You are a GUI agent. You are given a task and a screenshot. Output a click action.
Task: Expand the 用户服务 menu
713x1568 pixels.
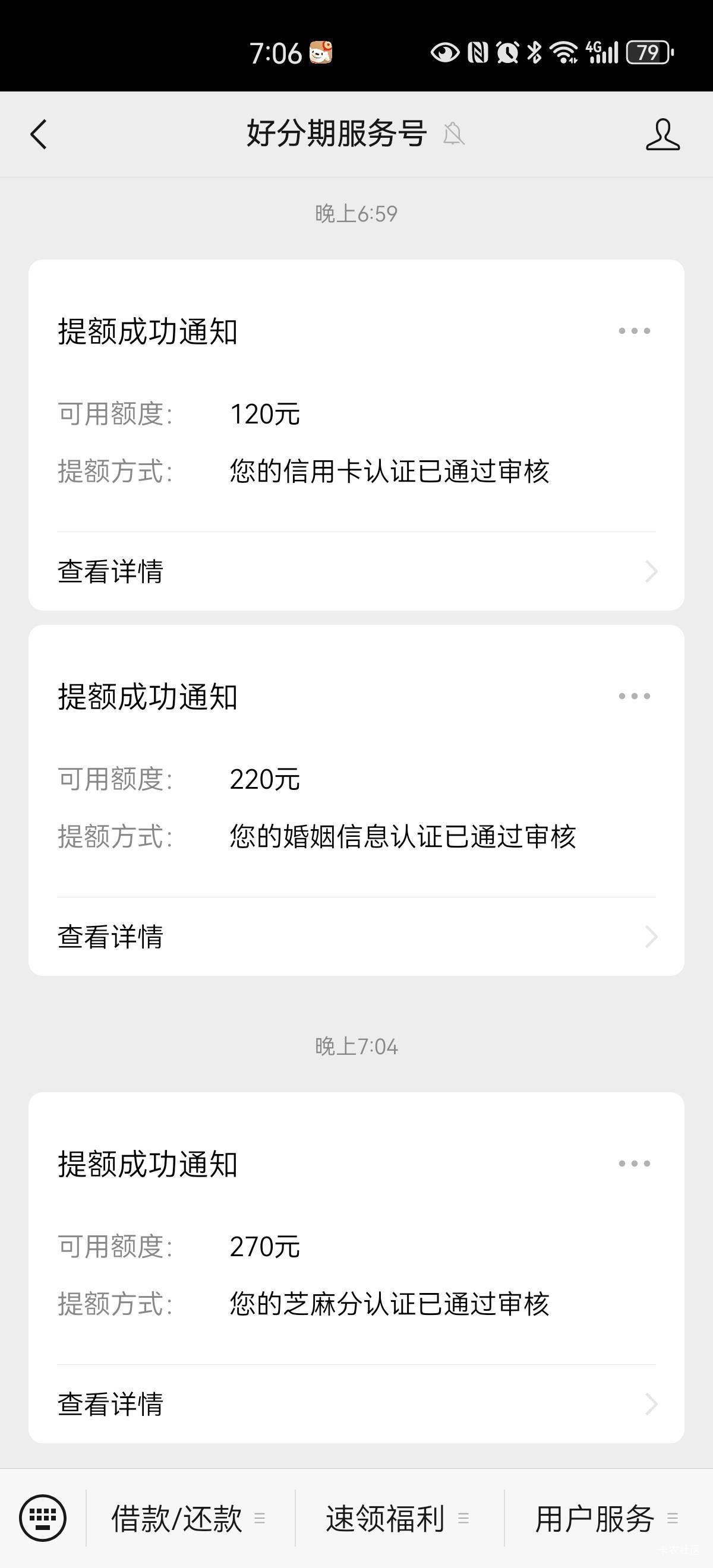[608, 1518]
